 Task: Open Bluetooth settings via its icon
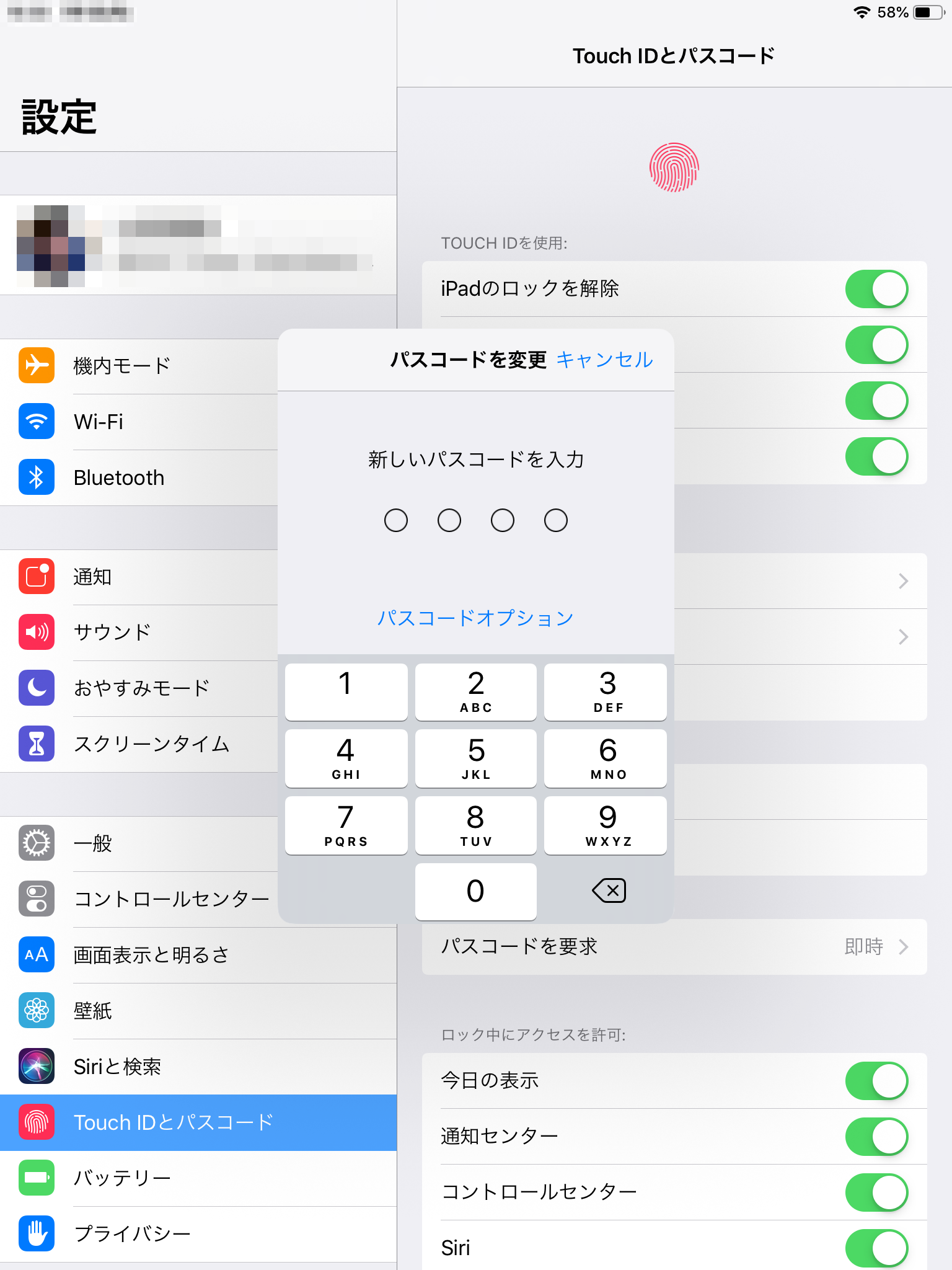(x=37, y=477)
